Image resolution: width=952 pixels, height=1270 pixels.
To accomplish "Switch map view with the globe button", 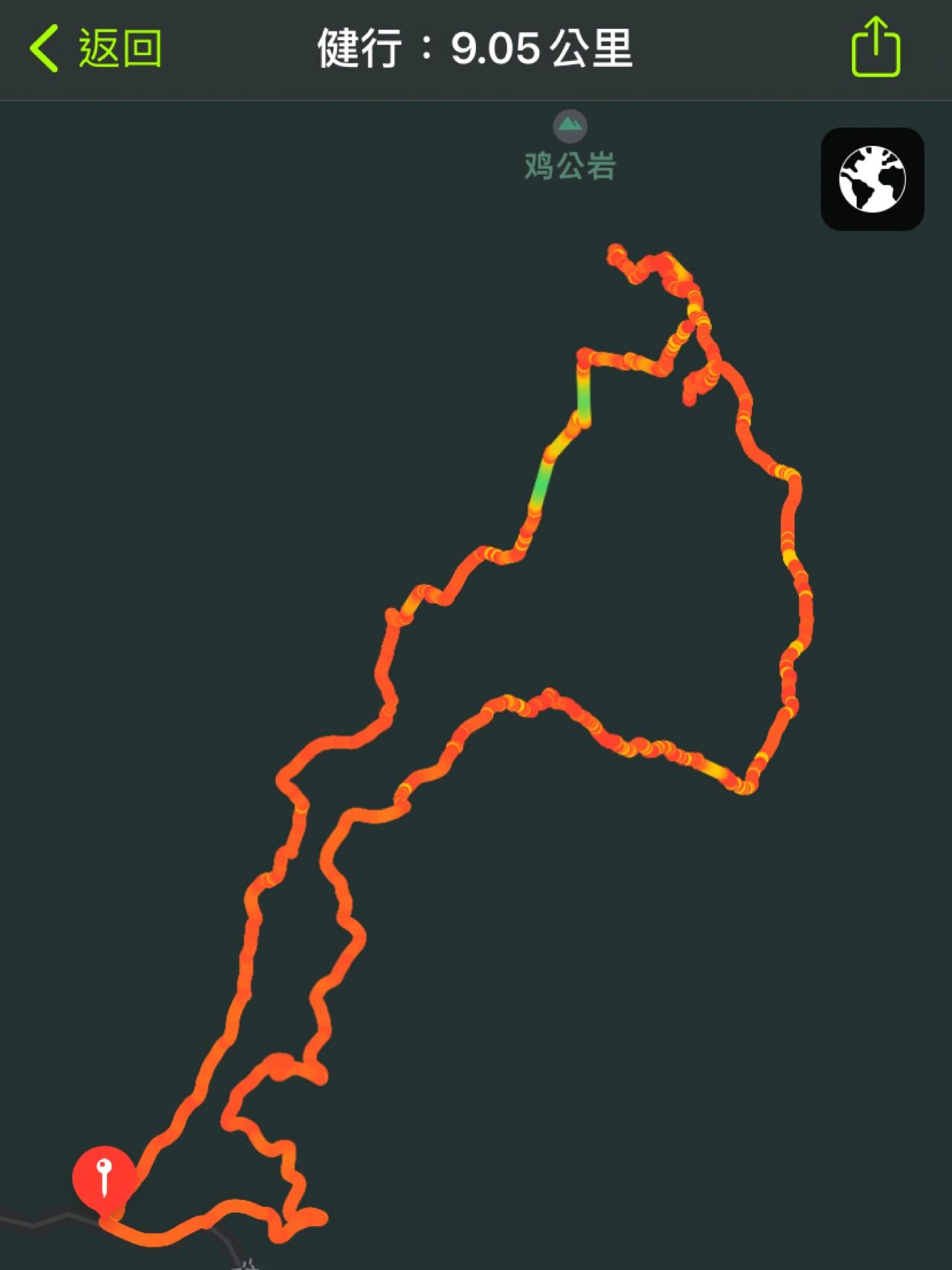I will 872,179.
